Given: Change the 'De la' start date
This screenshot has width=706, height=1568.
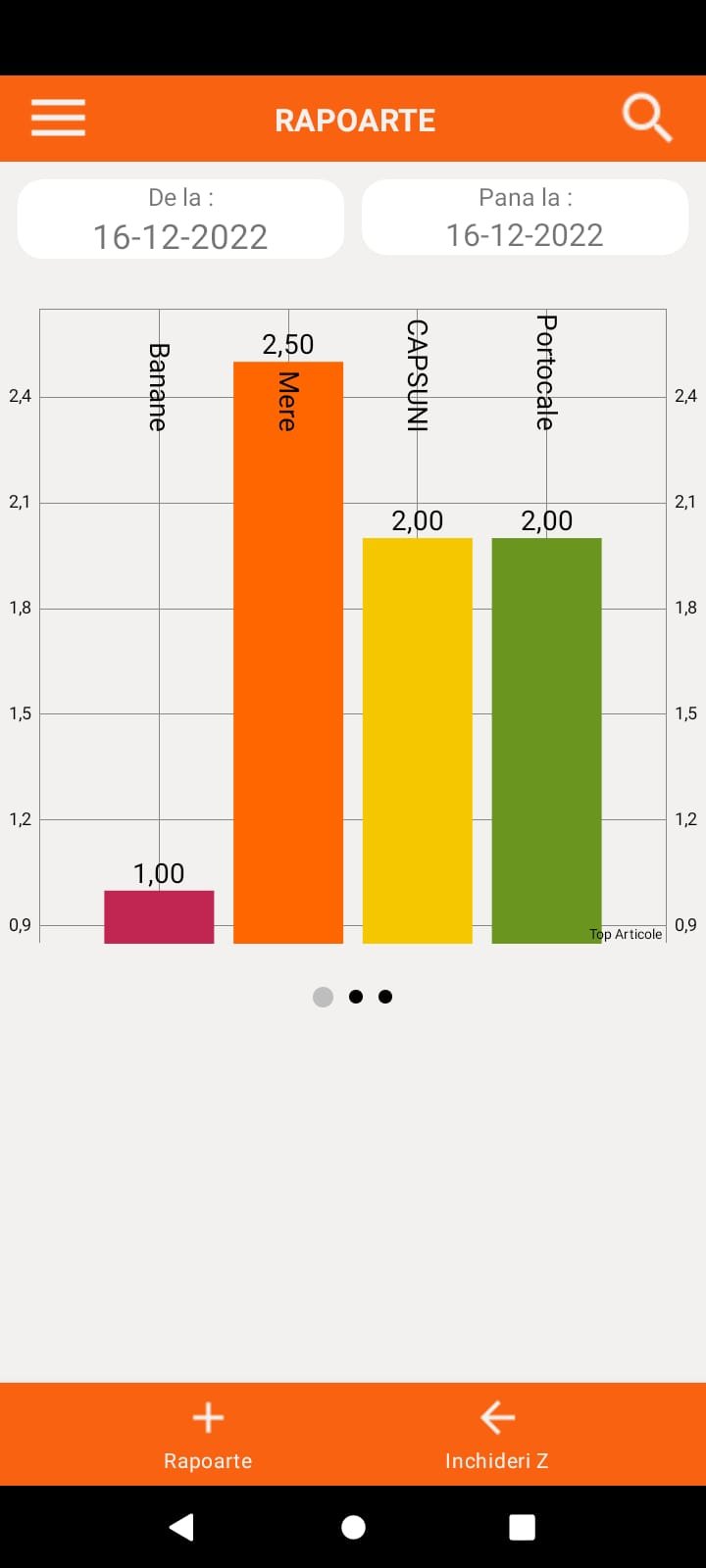Looking at the screenshot, I should pos(180,219).
